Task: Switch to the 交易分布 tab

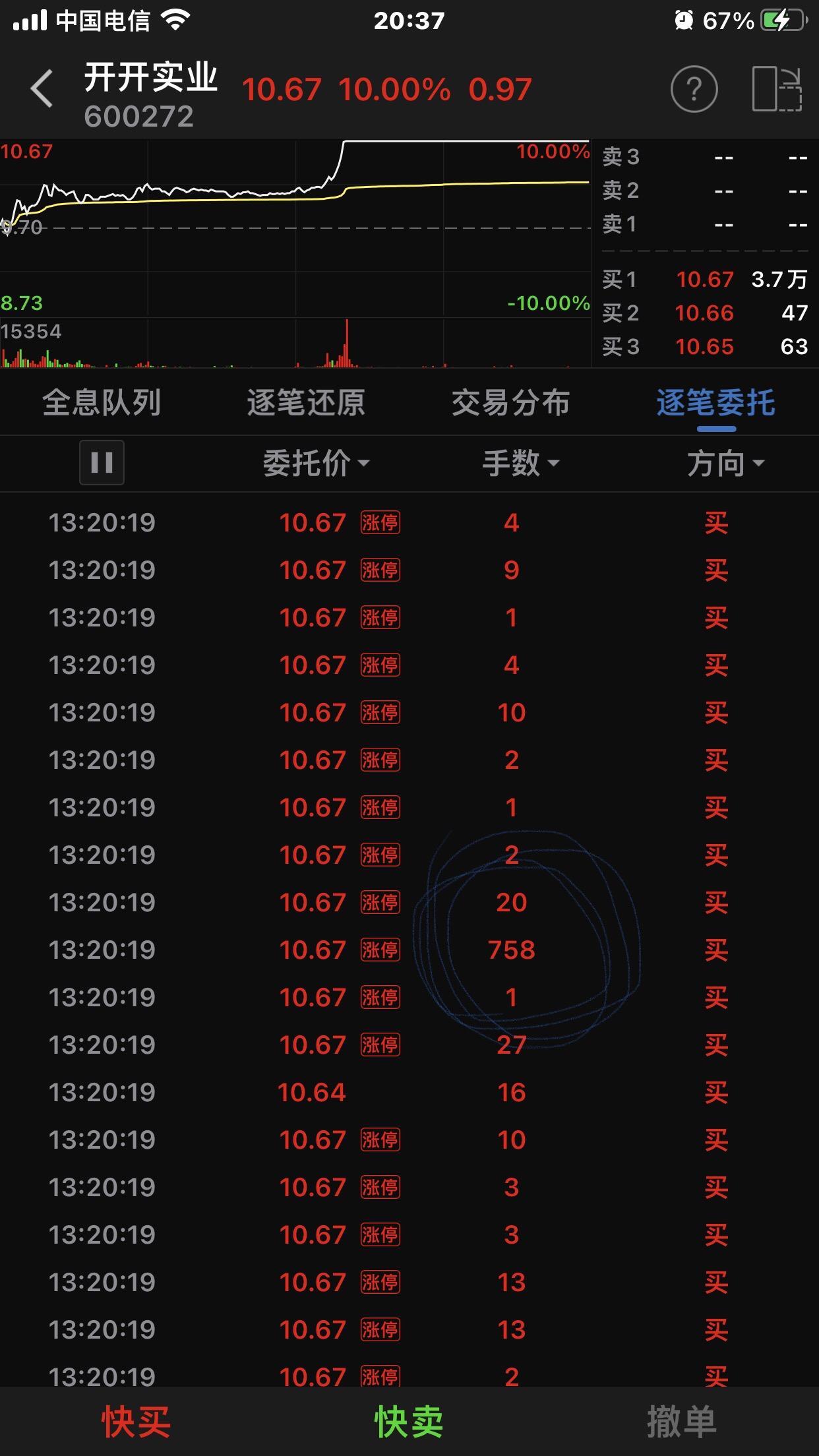Action: tap(510, 402)
